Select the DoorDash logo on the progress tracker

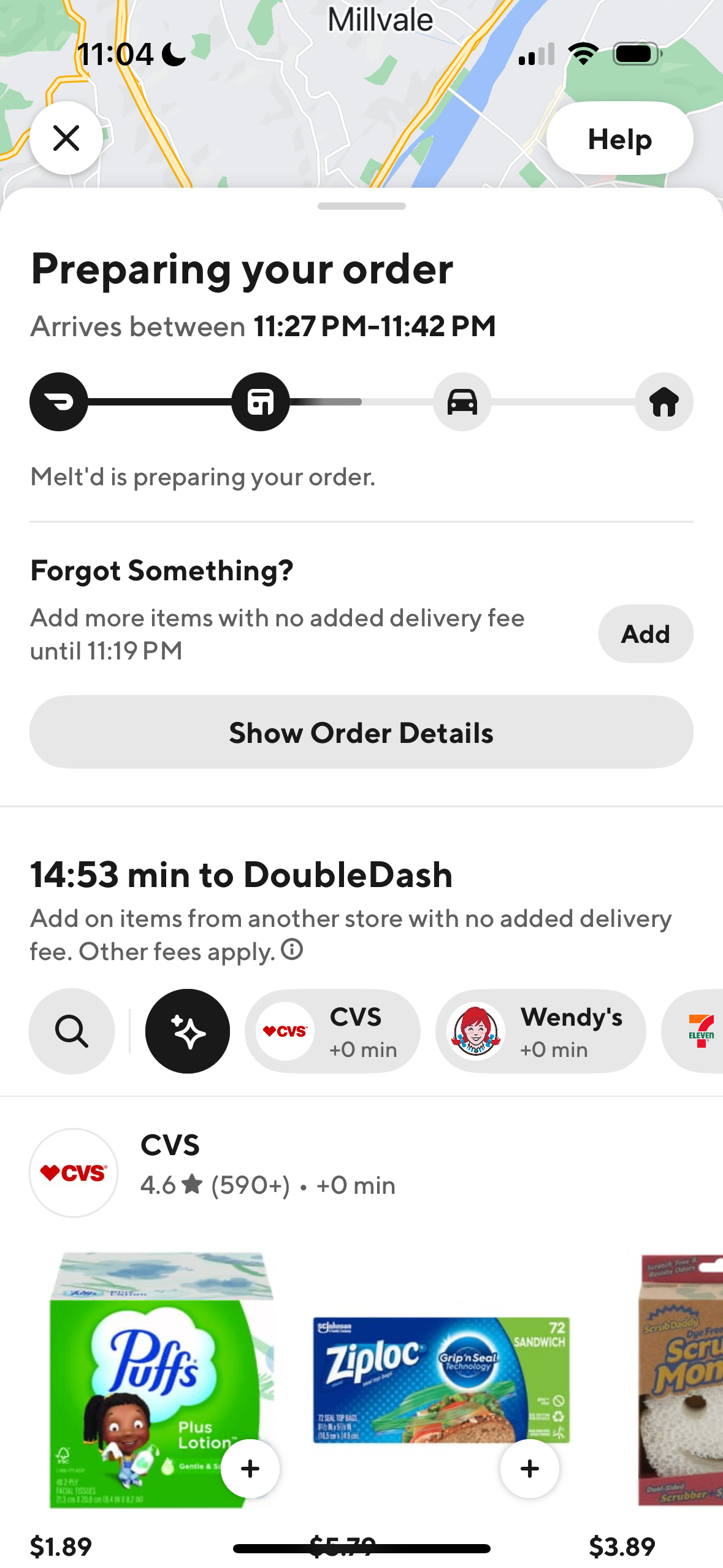tap(58, 402)
